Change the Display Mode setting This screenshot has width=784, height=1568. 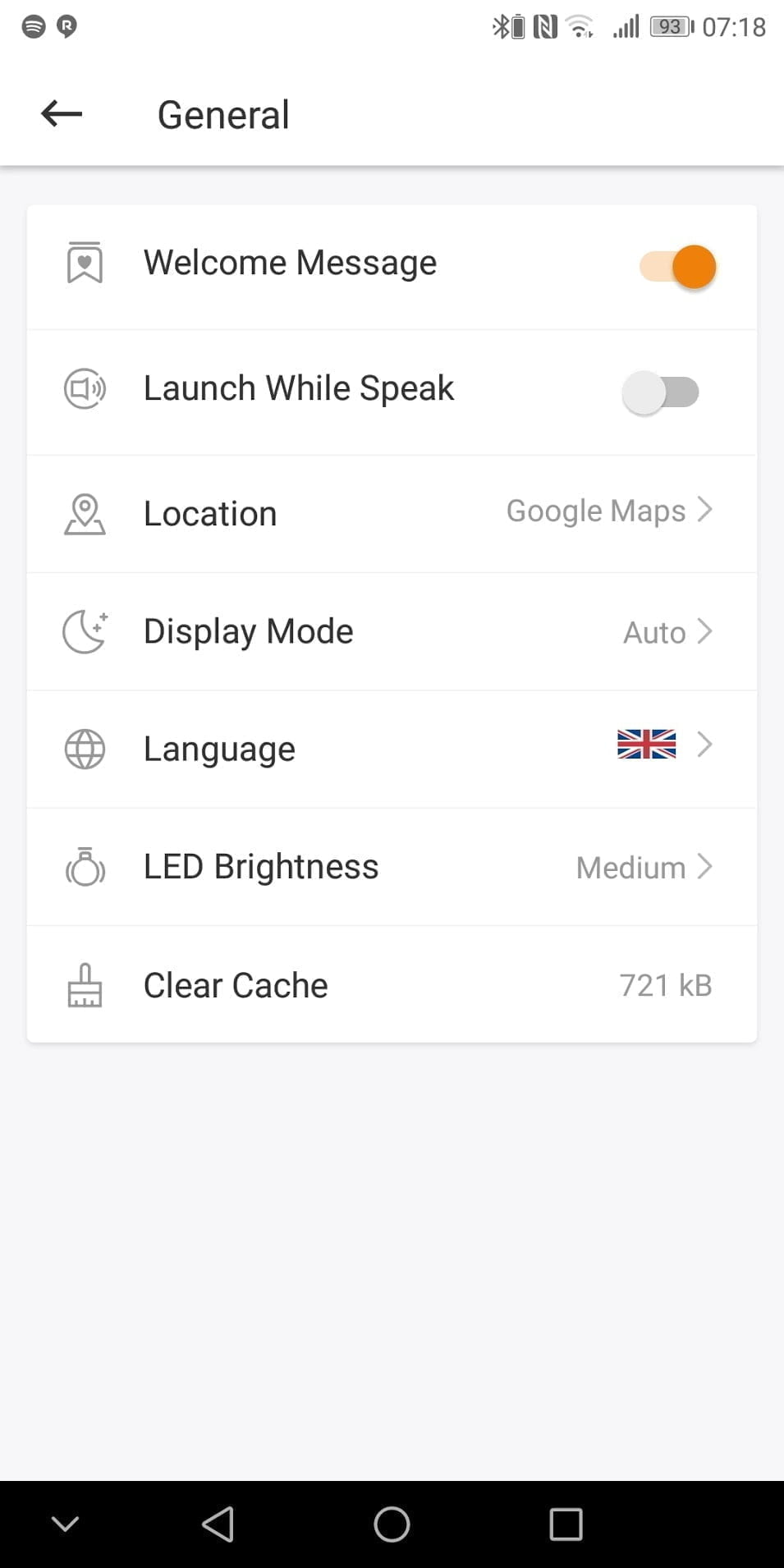[392, 631]
